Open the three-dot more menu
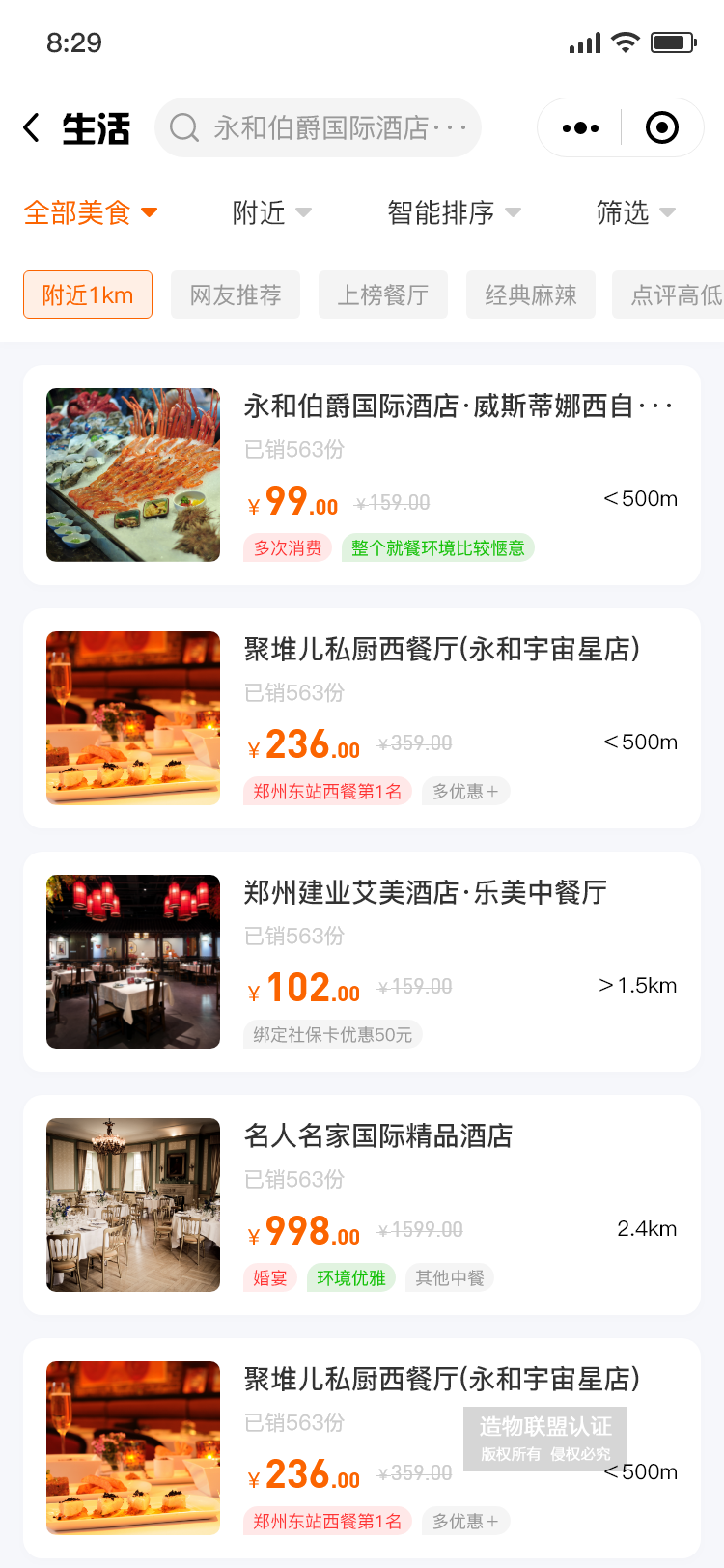Viewport: 724px width, 1568px height. point(580,127)
